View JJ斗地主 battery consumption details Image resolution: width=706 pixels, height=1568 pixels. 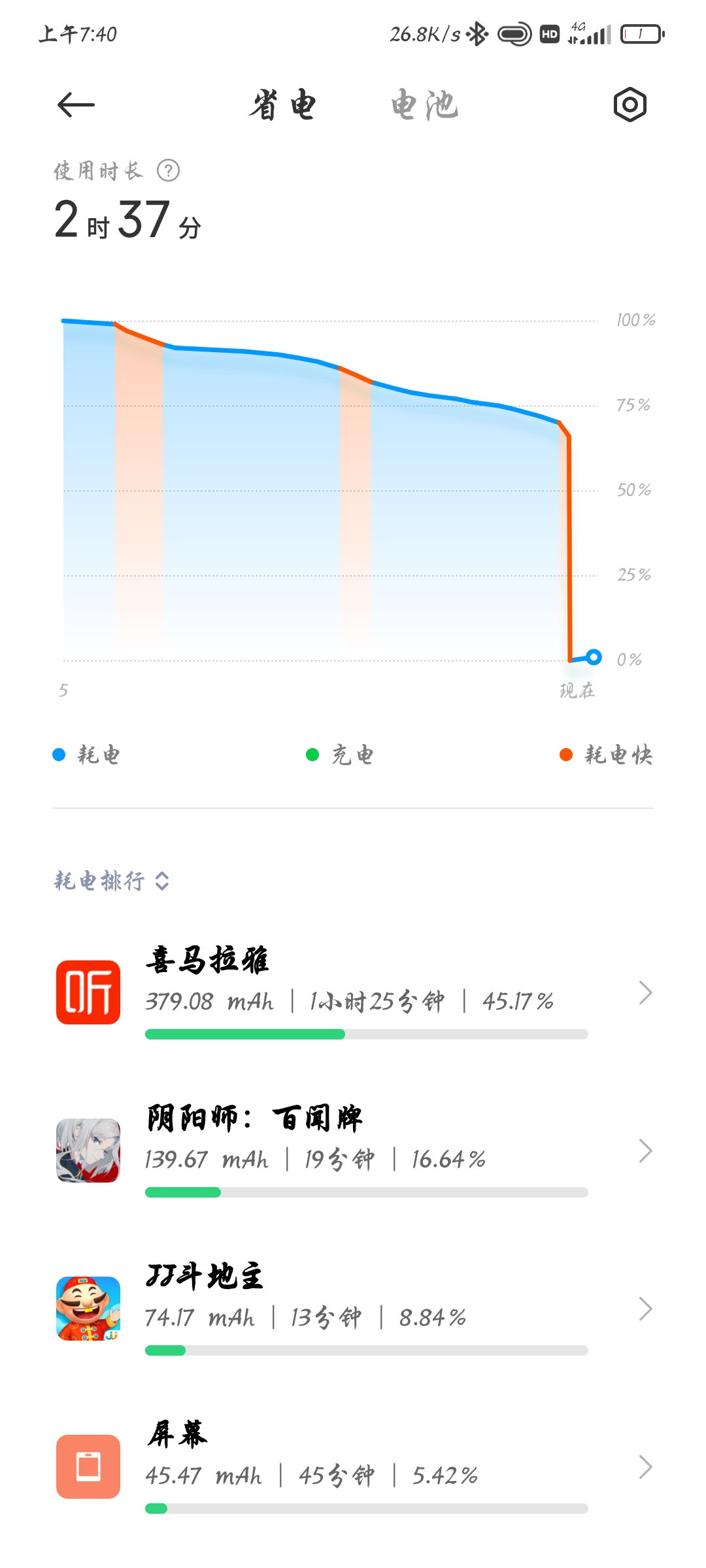[x=353, y=1308]
